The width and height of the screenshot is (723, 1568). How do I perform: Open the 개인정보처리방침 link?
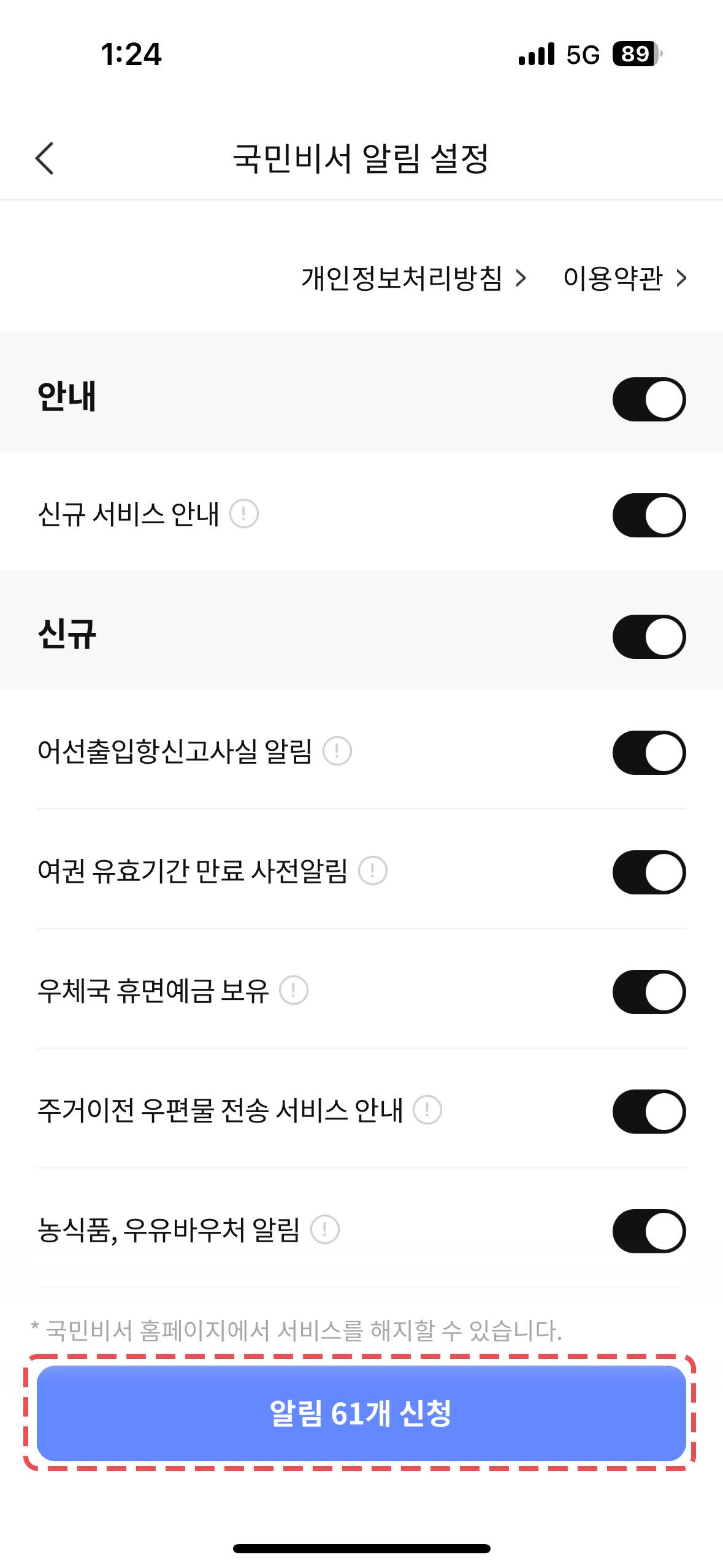point(413,279)
